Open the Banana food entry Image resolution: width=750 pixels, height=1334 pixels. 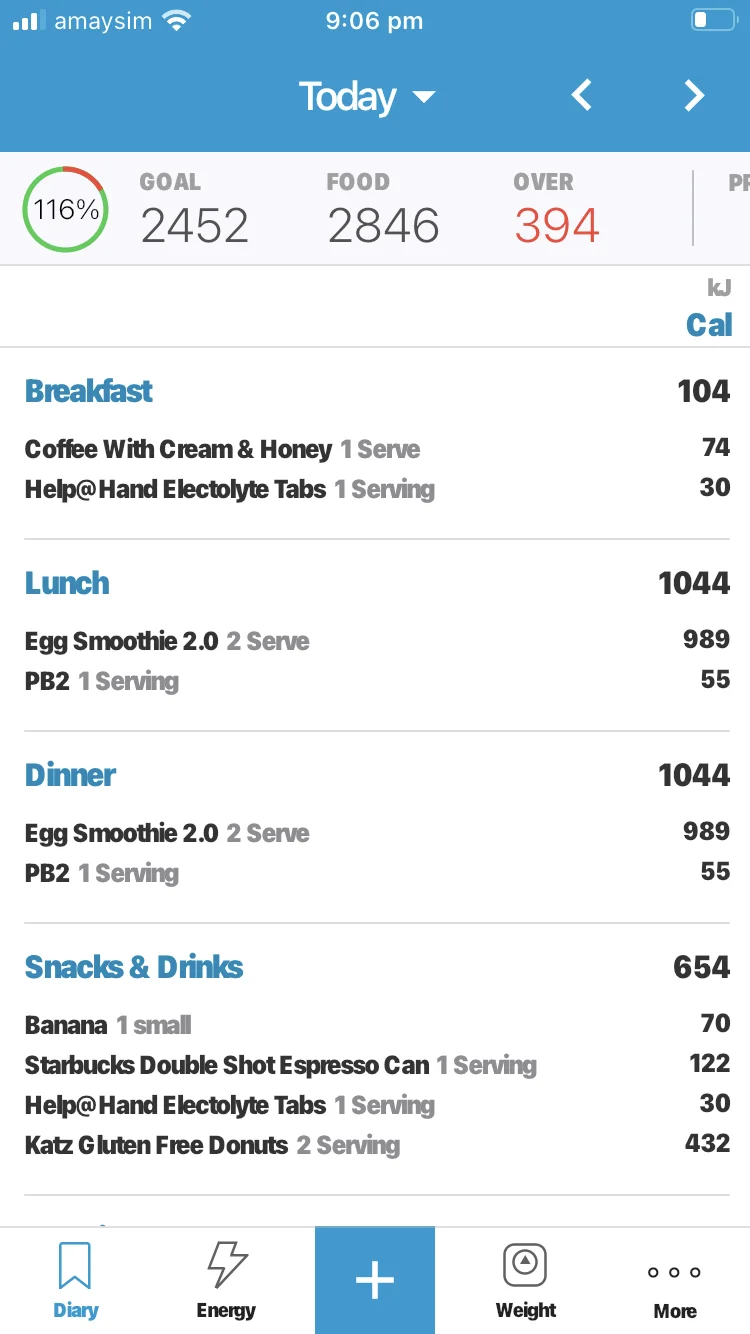[66, 1025]
